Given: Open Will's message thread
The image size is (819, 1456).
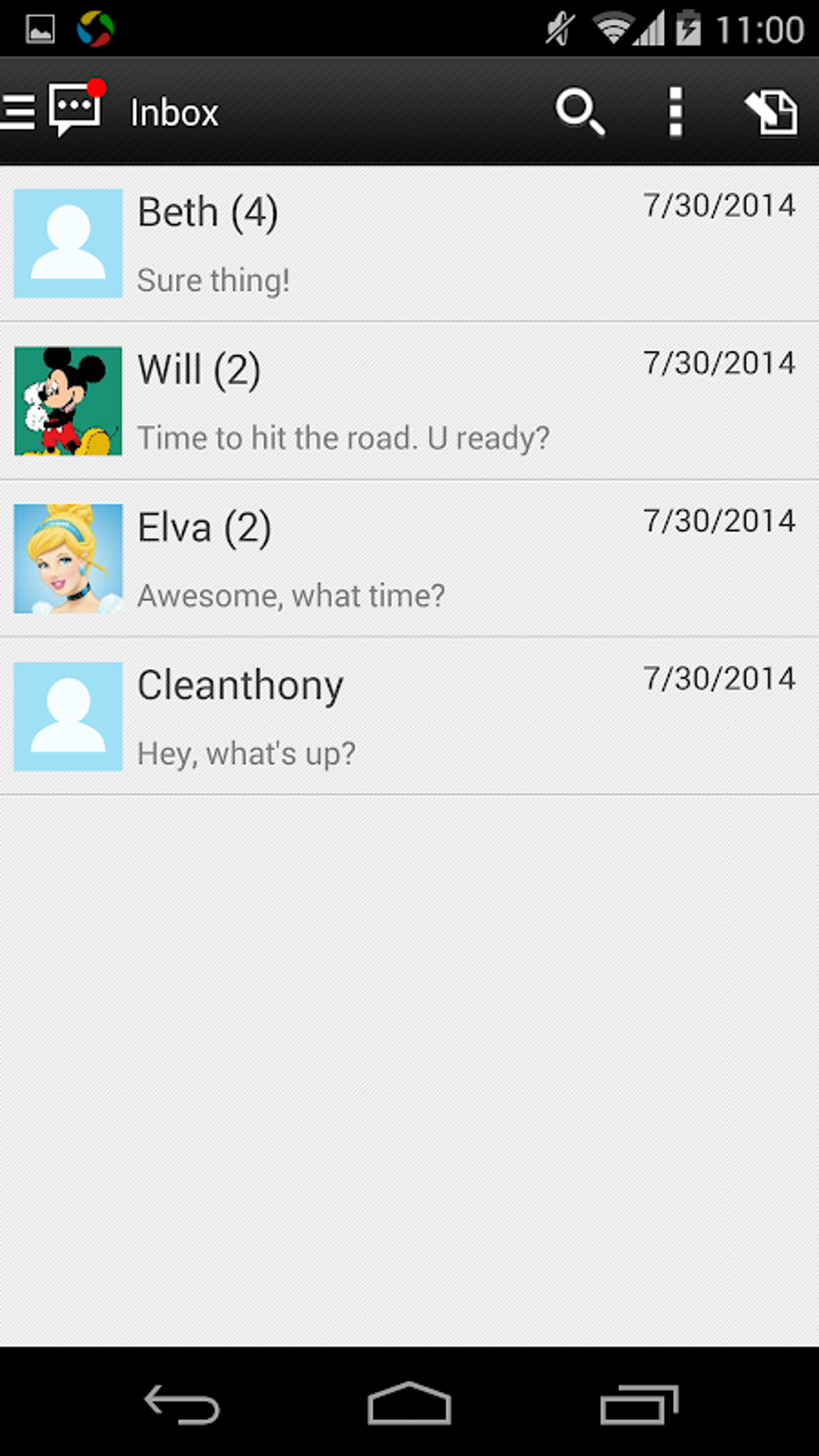Looking at the screenshot, I should click(409, 401).
